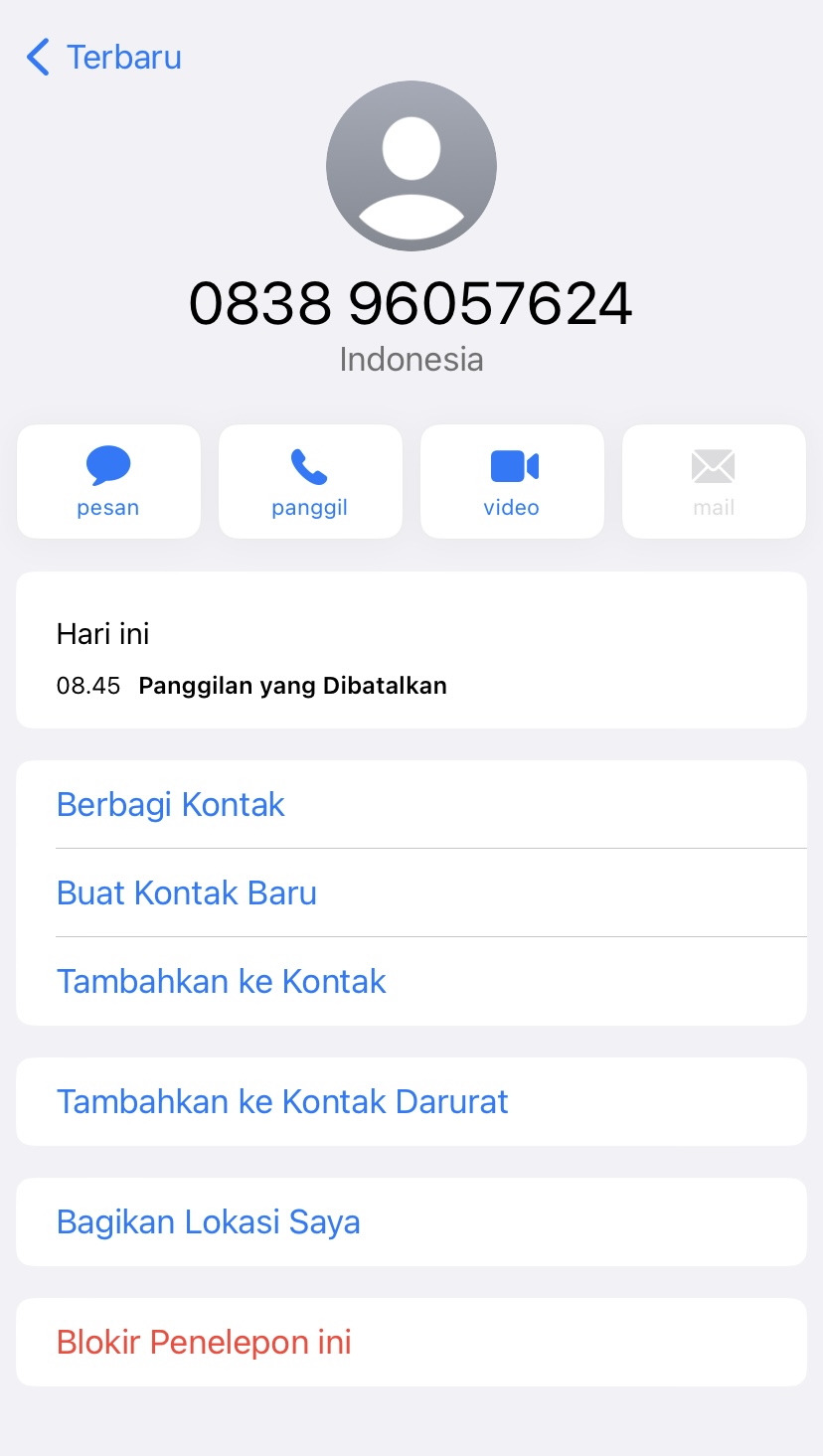Select 'Bagikan Lokasi Saya'

[x=209, y=1222]
